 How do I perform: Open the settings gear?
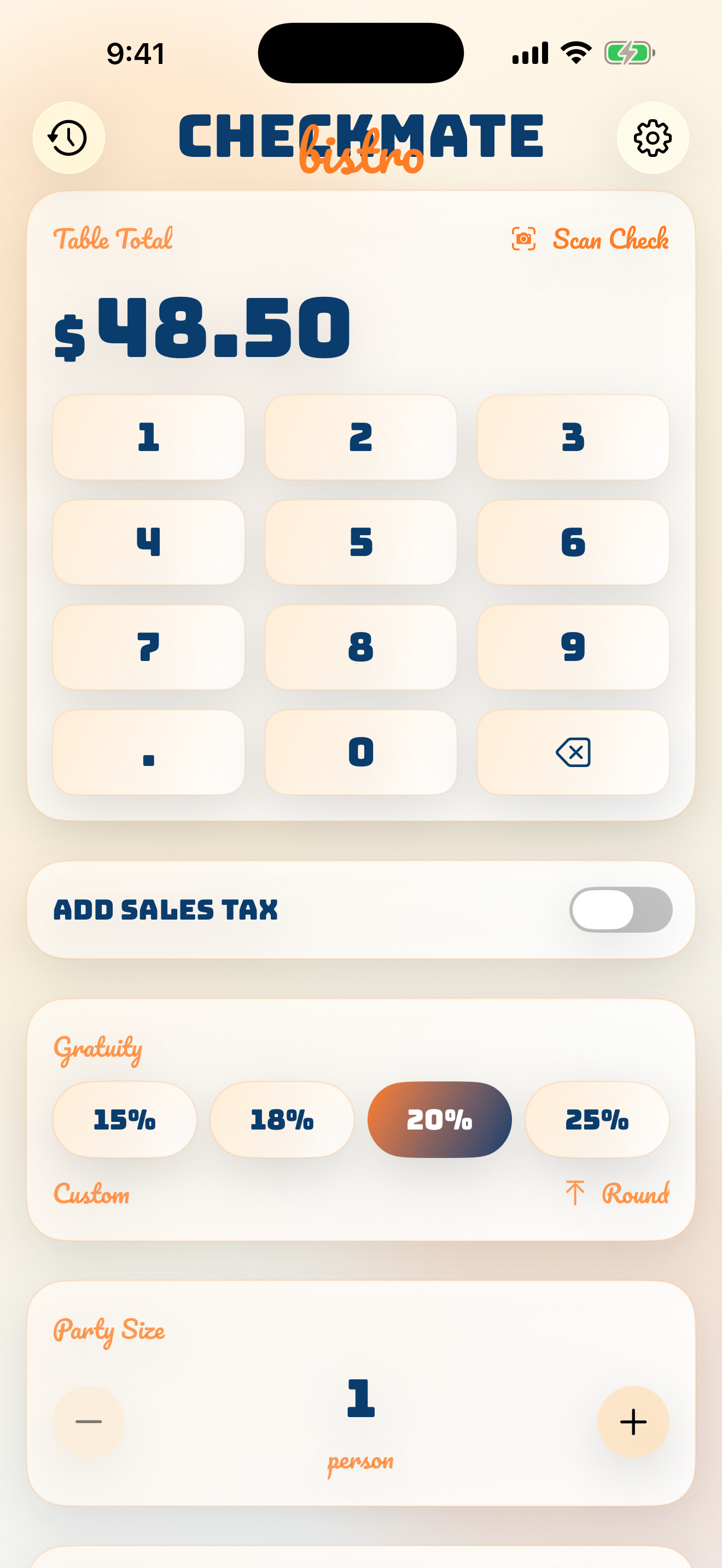click(654, 138)
